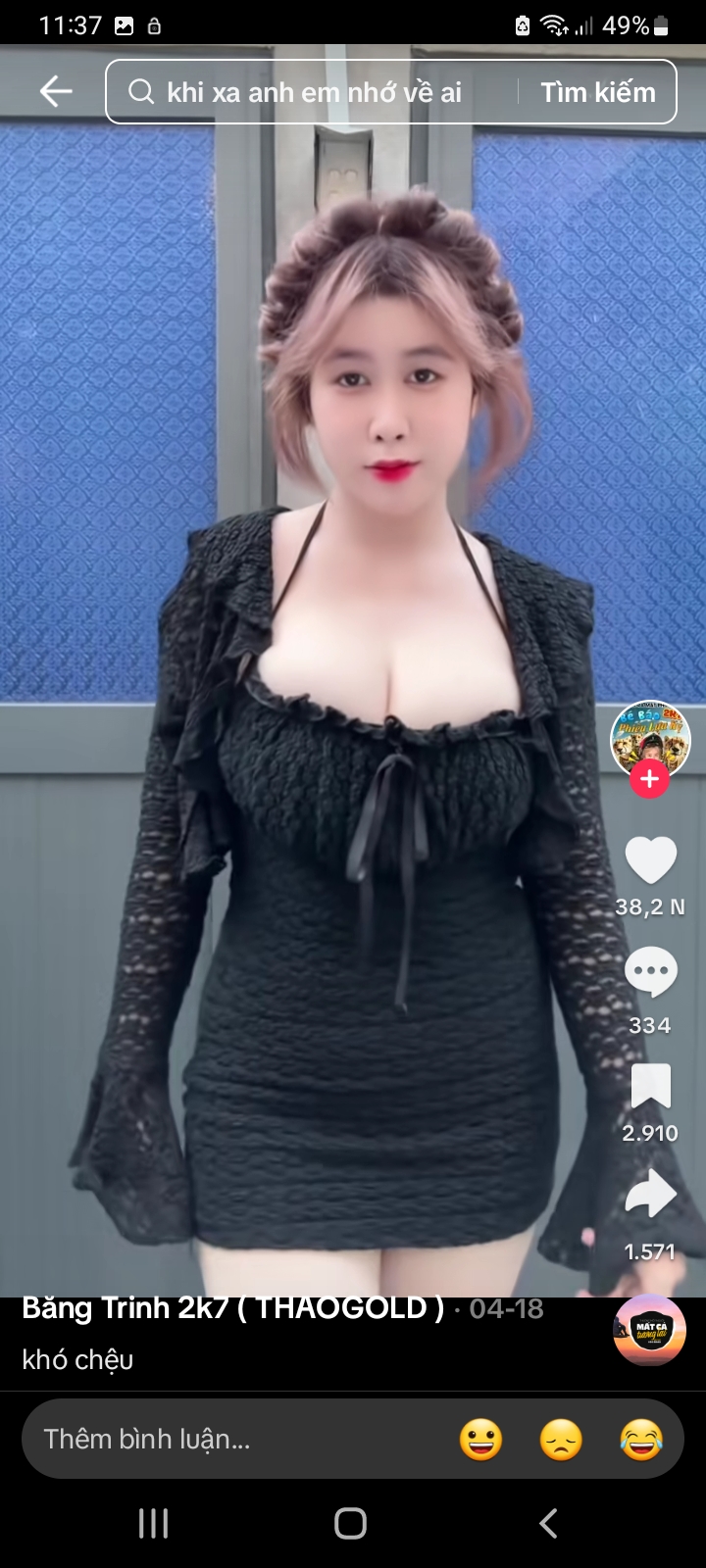Insert the grinning face emoji
Viewport: 706px width, 1568px height.
click(480, 1440)
